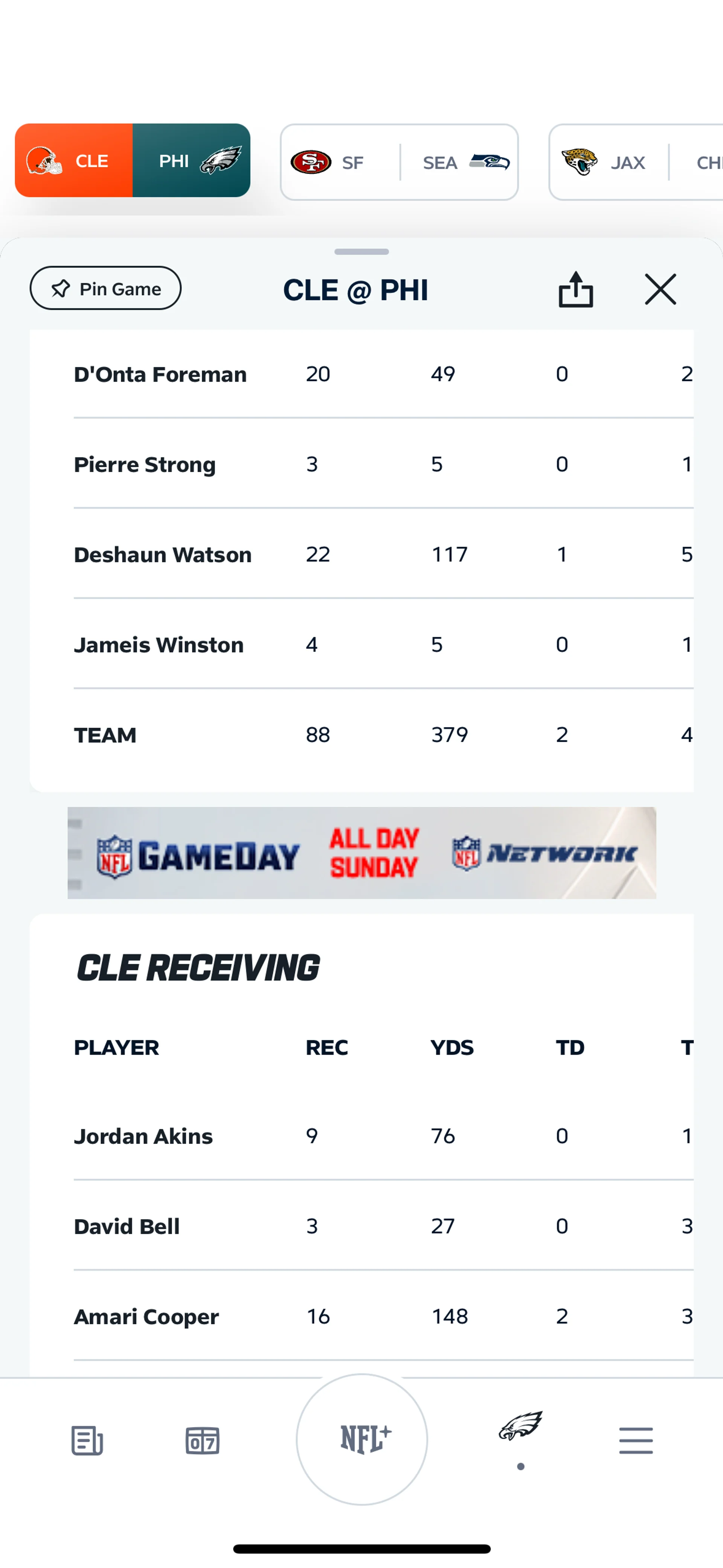Image resolution: width=723 pixels, height=1568 pixels.
Task: Open NFL+ from the bottom bar
Action: coord(362,1439)
